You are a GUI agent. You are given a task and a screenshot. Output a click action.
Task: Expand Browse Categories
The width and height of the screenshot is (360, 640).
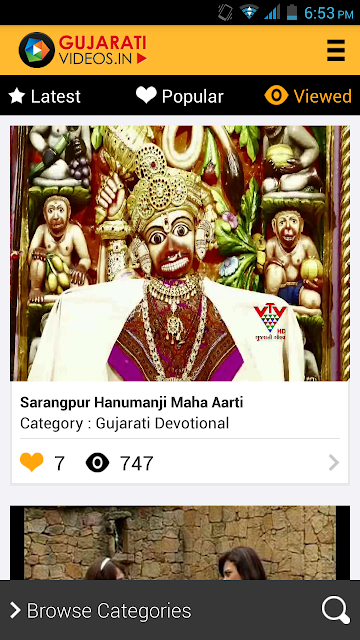100,611
